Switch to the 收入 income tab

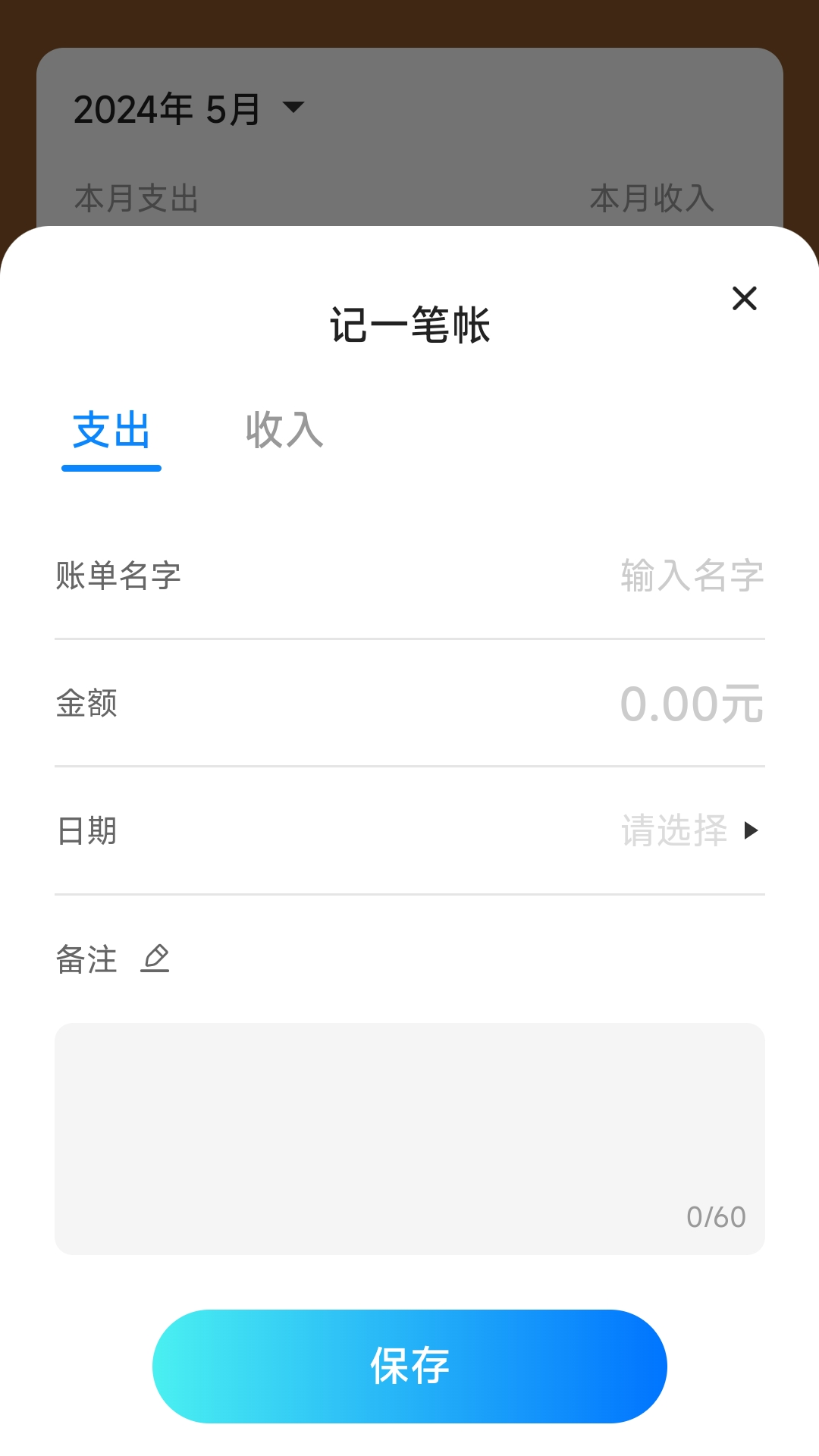tap(284, 433)
